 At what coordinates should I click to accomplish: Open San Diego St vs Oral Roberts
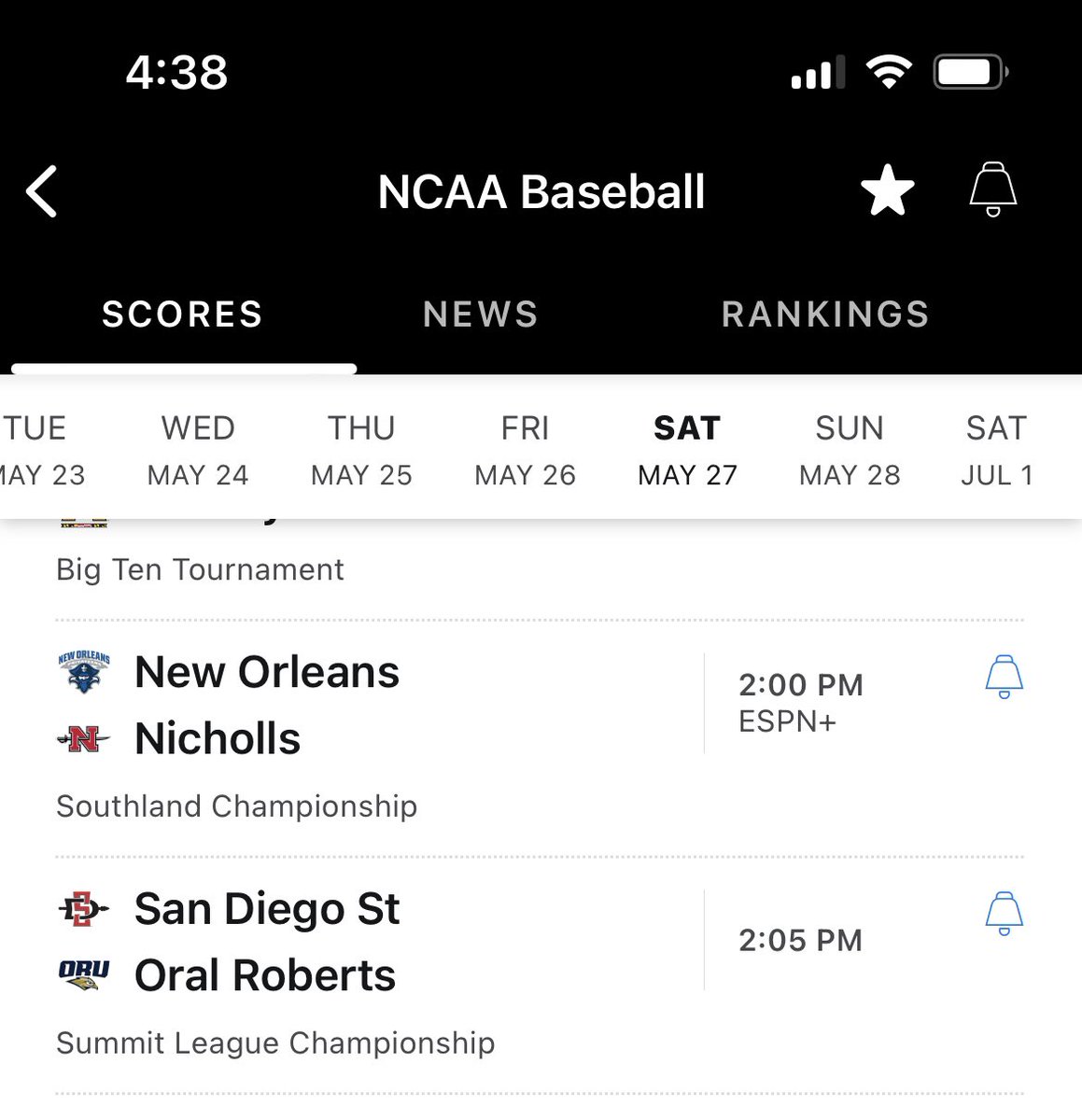[373, 942]
